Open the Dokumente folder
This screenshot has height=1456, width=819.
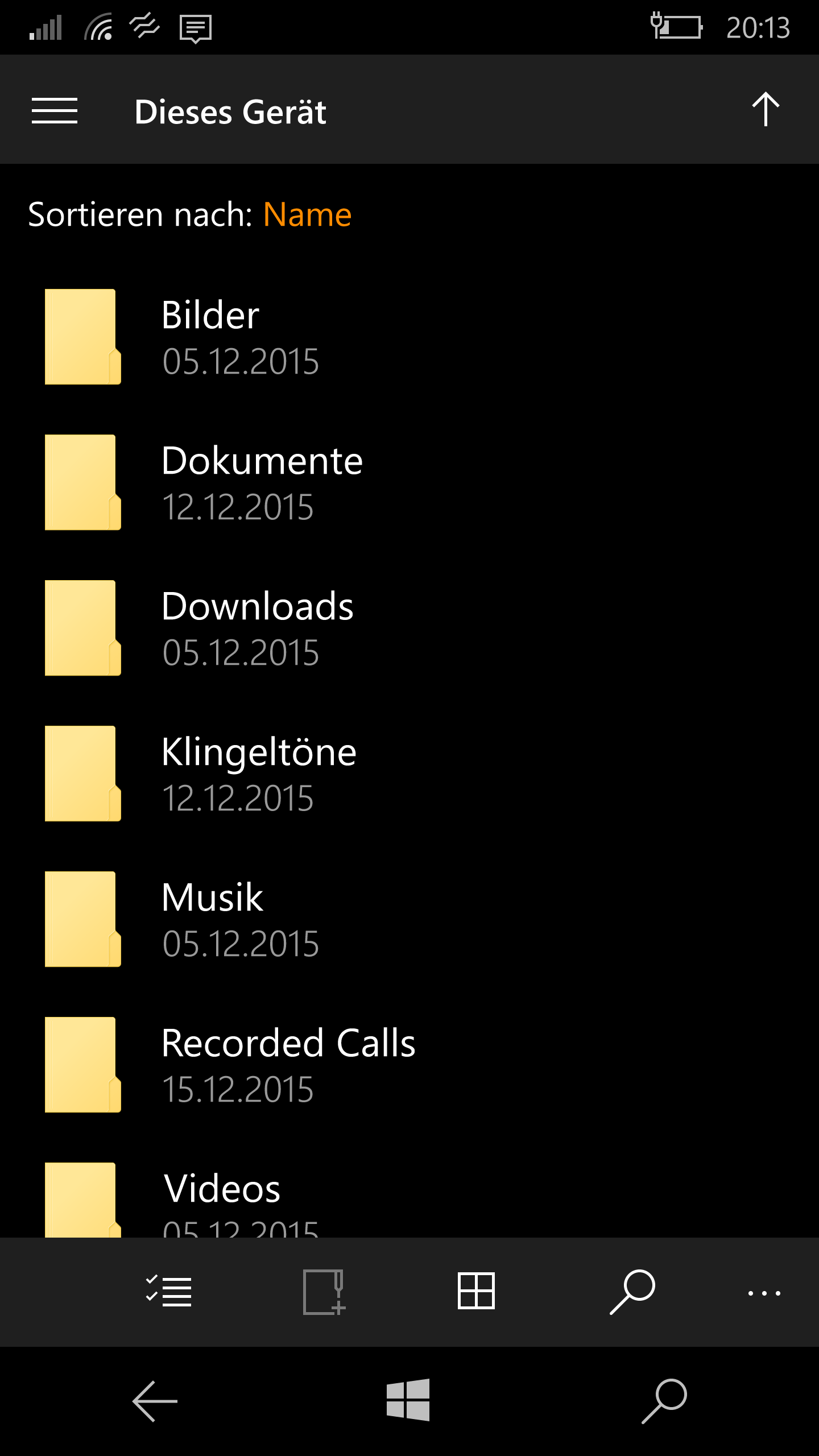409,482
